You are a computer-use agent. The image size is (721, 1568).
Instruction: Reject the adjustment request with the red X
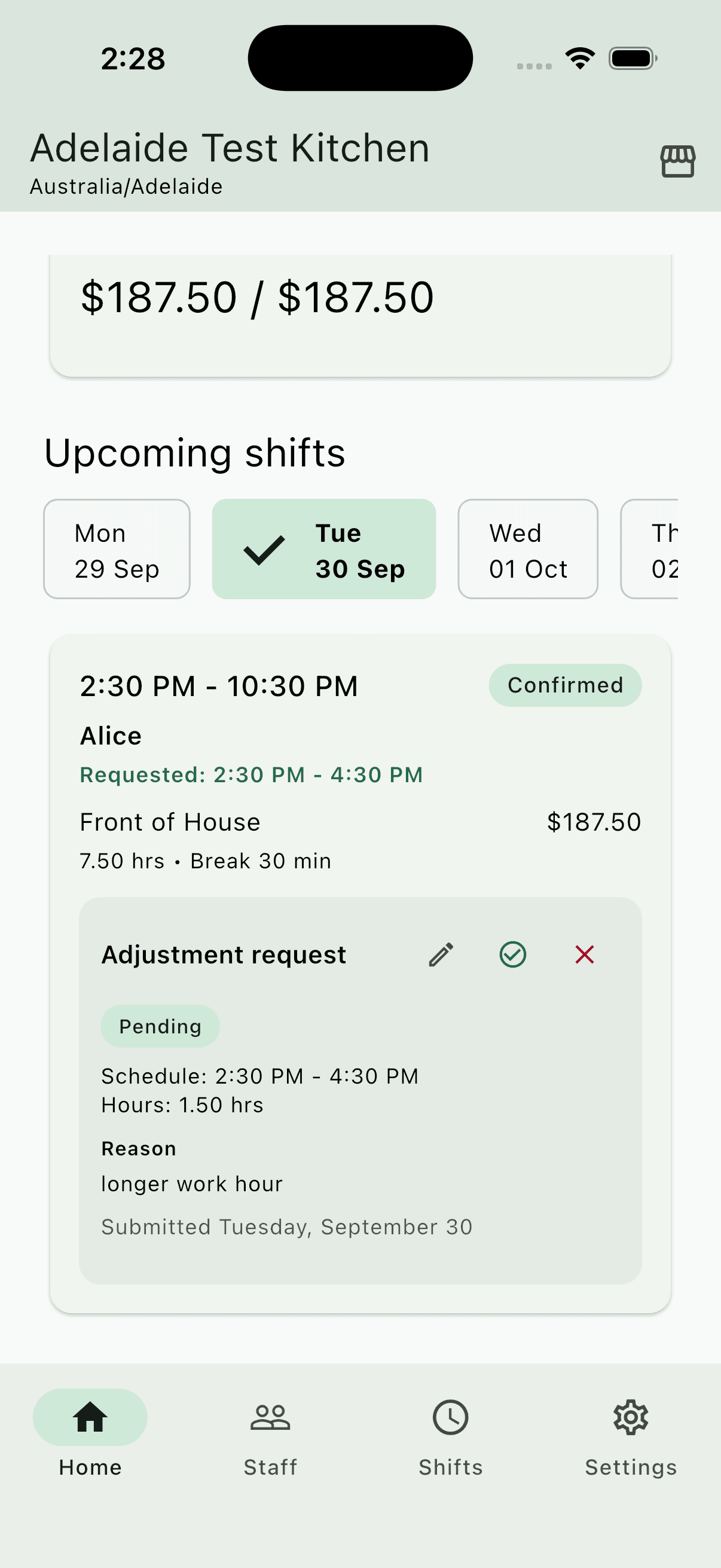click(583, 954)
